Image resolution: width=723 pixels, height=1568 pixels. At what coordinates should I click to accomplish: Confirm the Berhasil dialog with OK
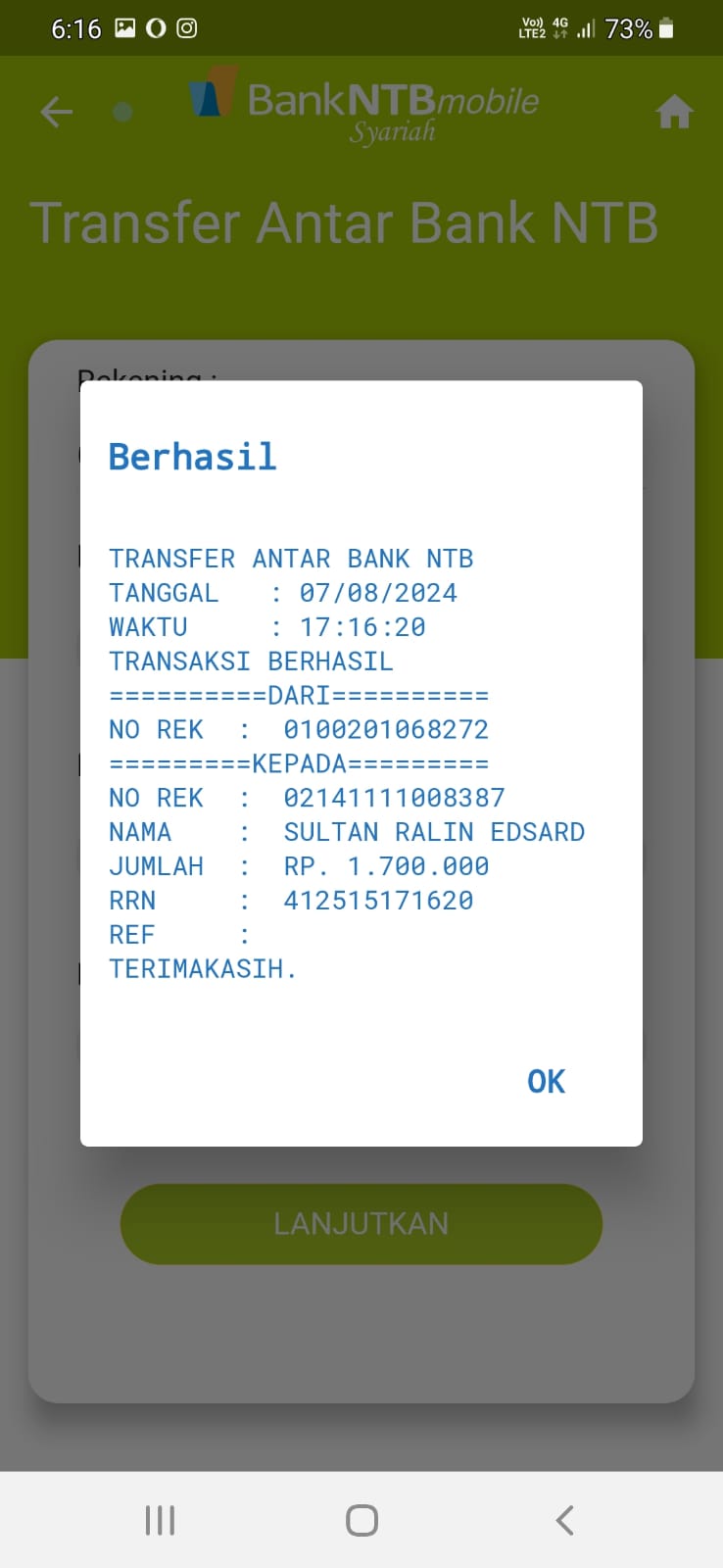coord(546,1081)
